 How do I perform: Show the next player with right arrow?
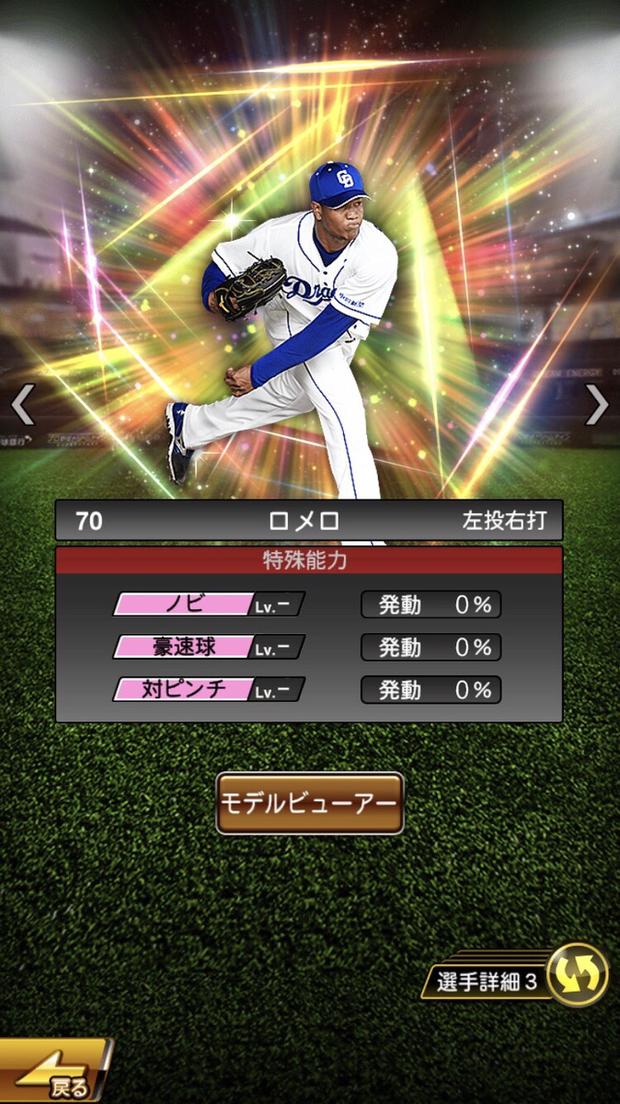[597, 405]
